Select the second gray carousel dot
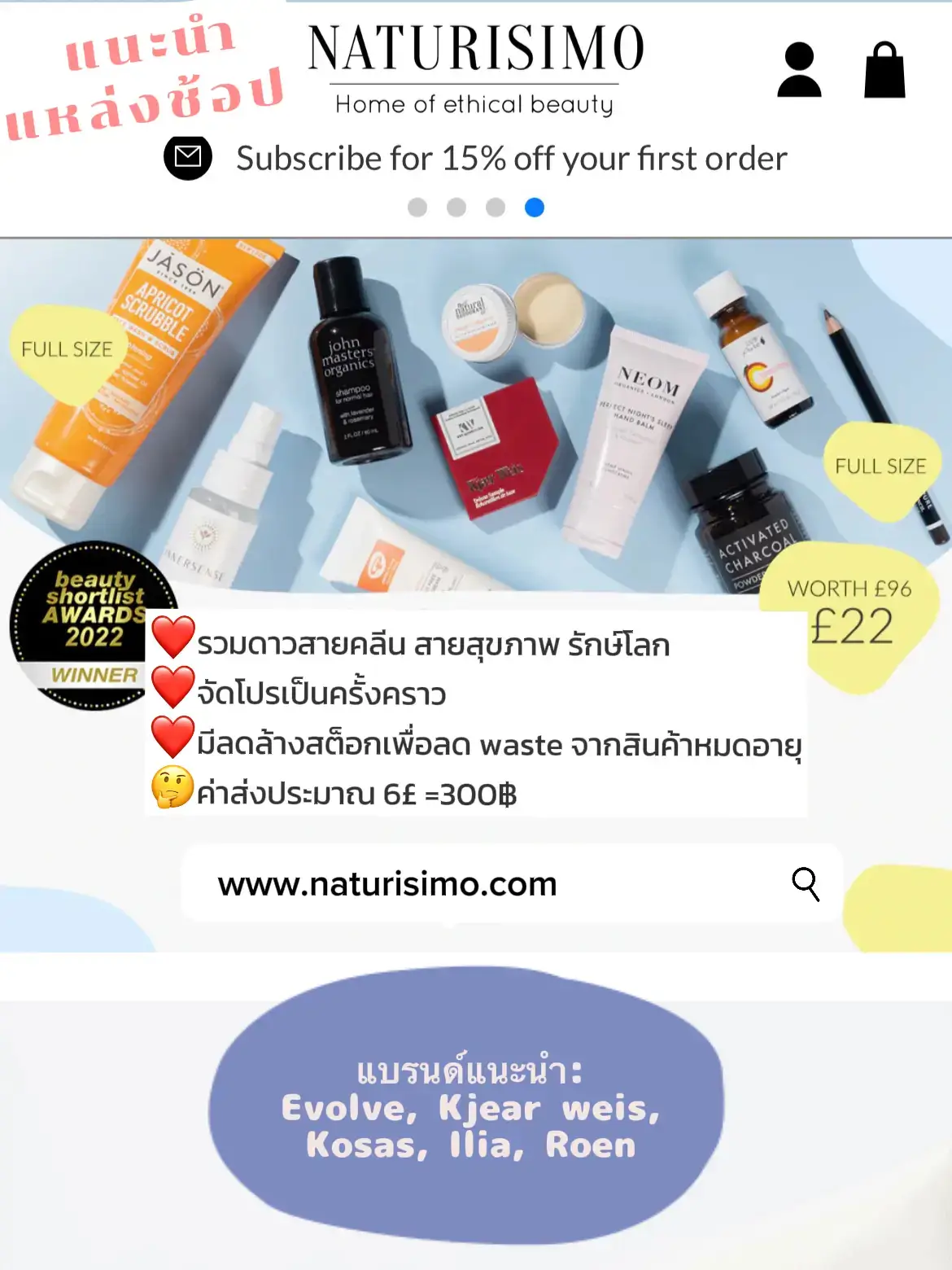The height and width of the screenshot is (1270, 952). click(x=456, y=208)
